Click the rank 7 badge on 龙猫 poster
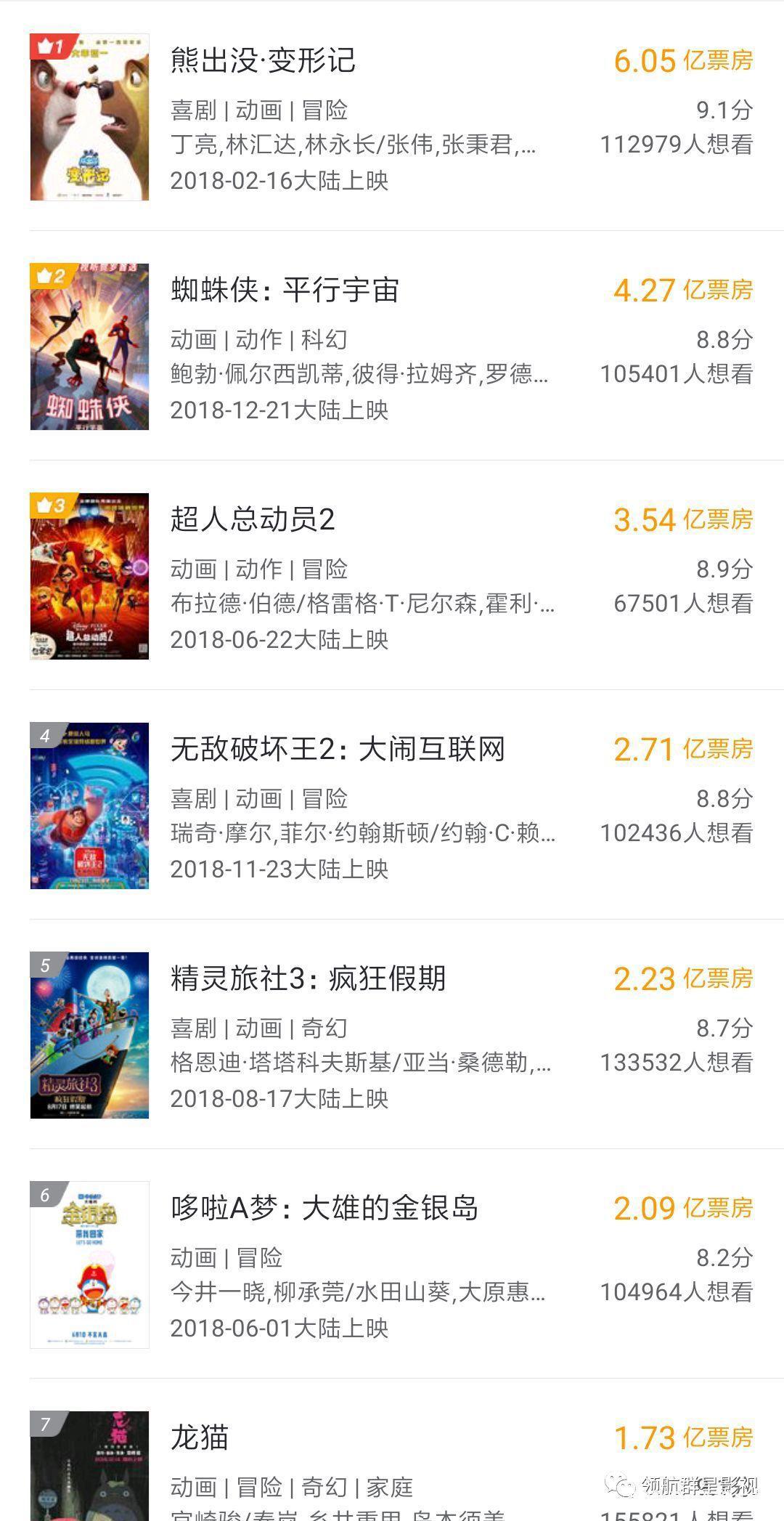 [x=44, y=1424]
